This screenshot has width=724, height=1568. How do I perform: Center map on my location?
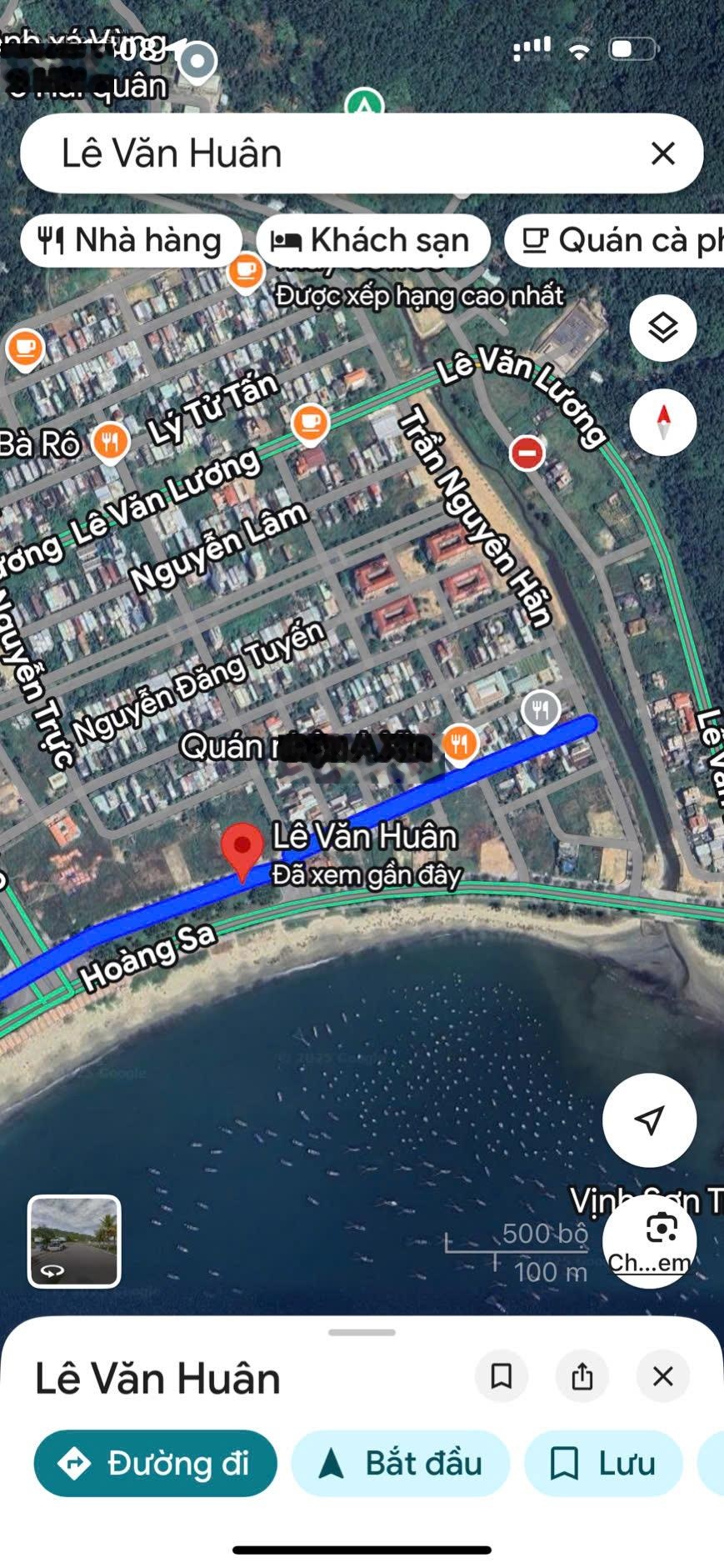pyautogui.click(x=649, y=1120)
